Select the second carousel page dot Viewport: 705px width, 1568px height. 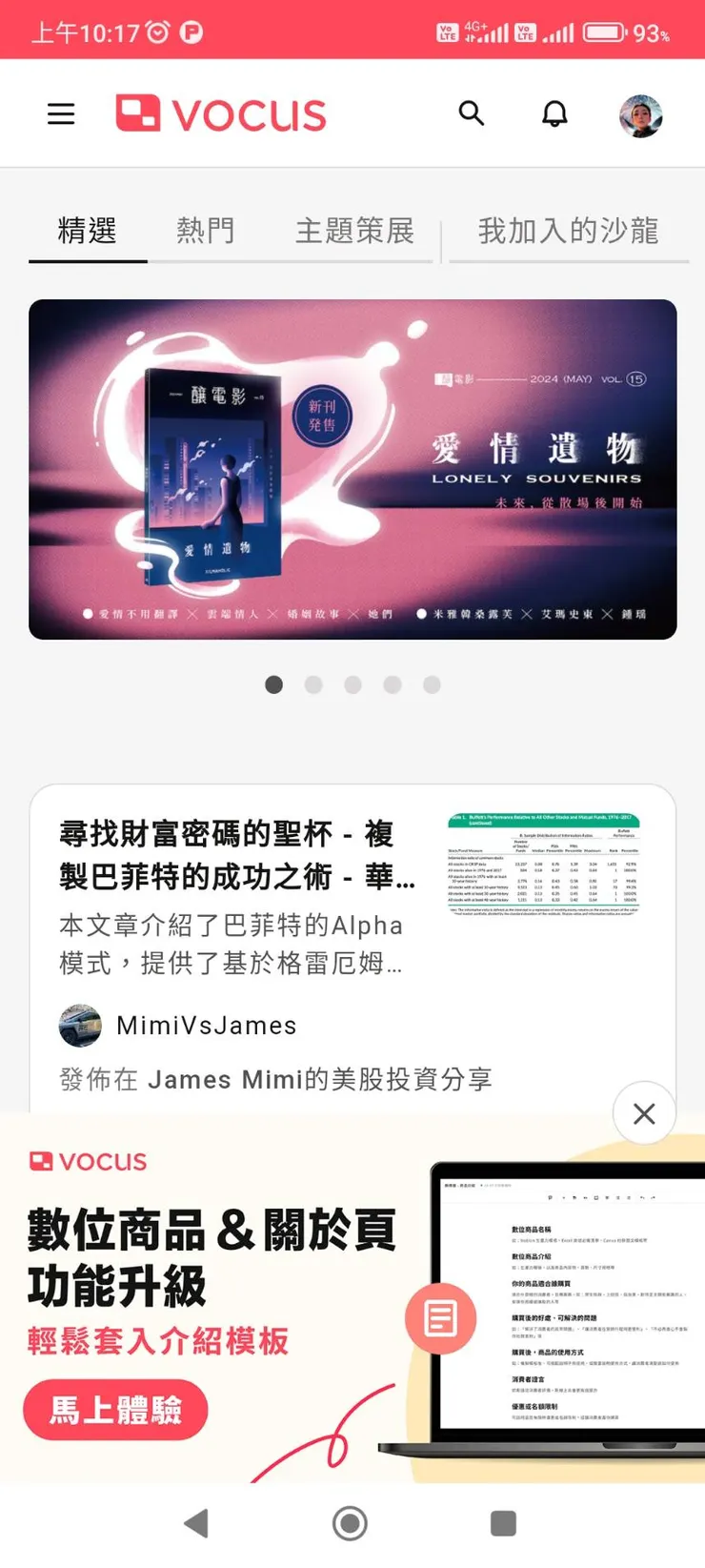(313, 684)
